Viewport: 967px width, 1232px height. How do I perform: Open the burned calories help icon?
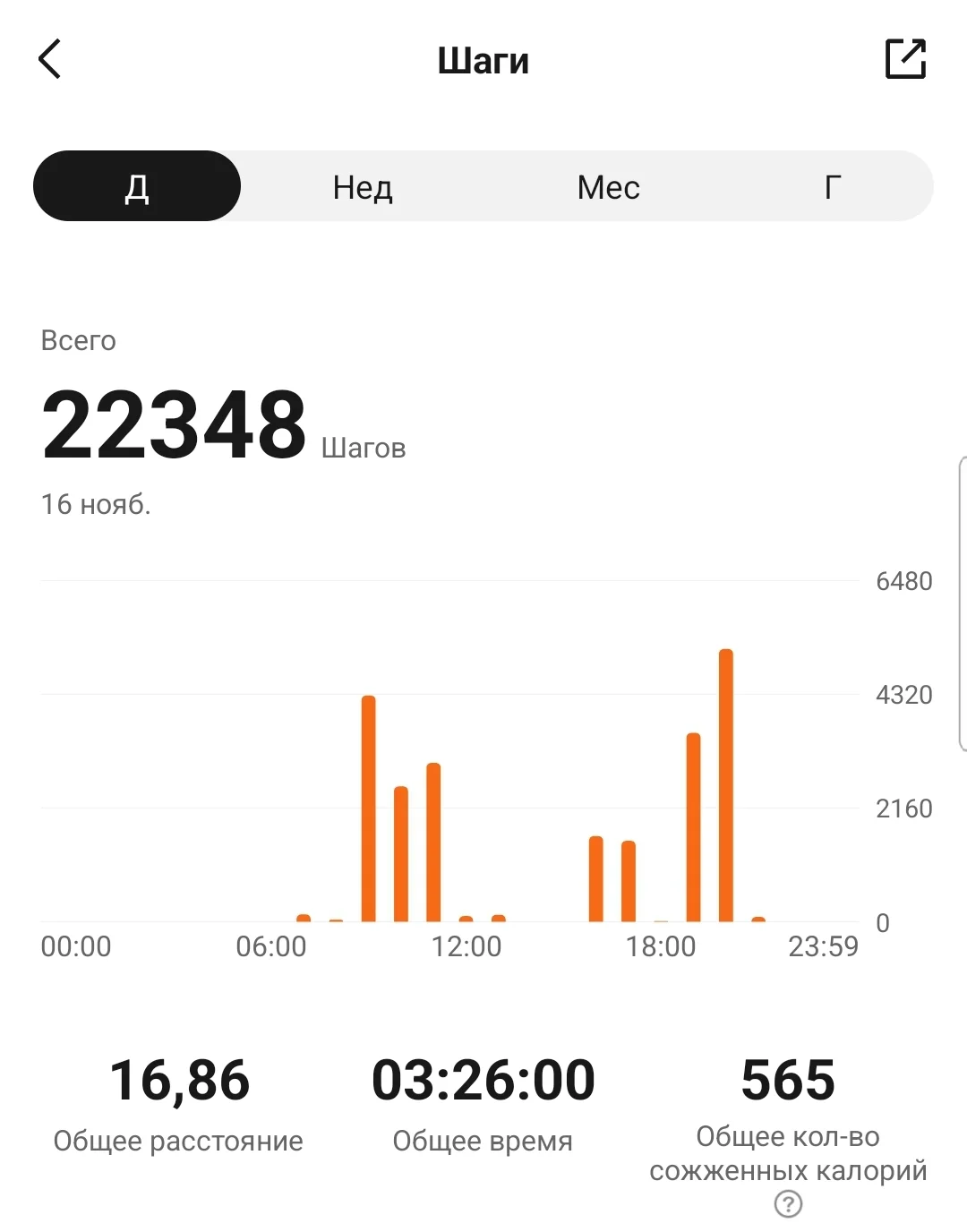point(788,1203)
